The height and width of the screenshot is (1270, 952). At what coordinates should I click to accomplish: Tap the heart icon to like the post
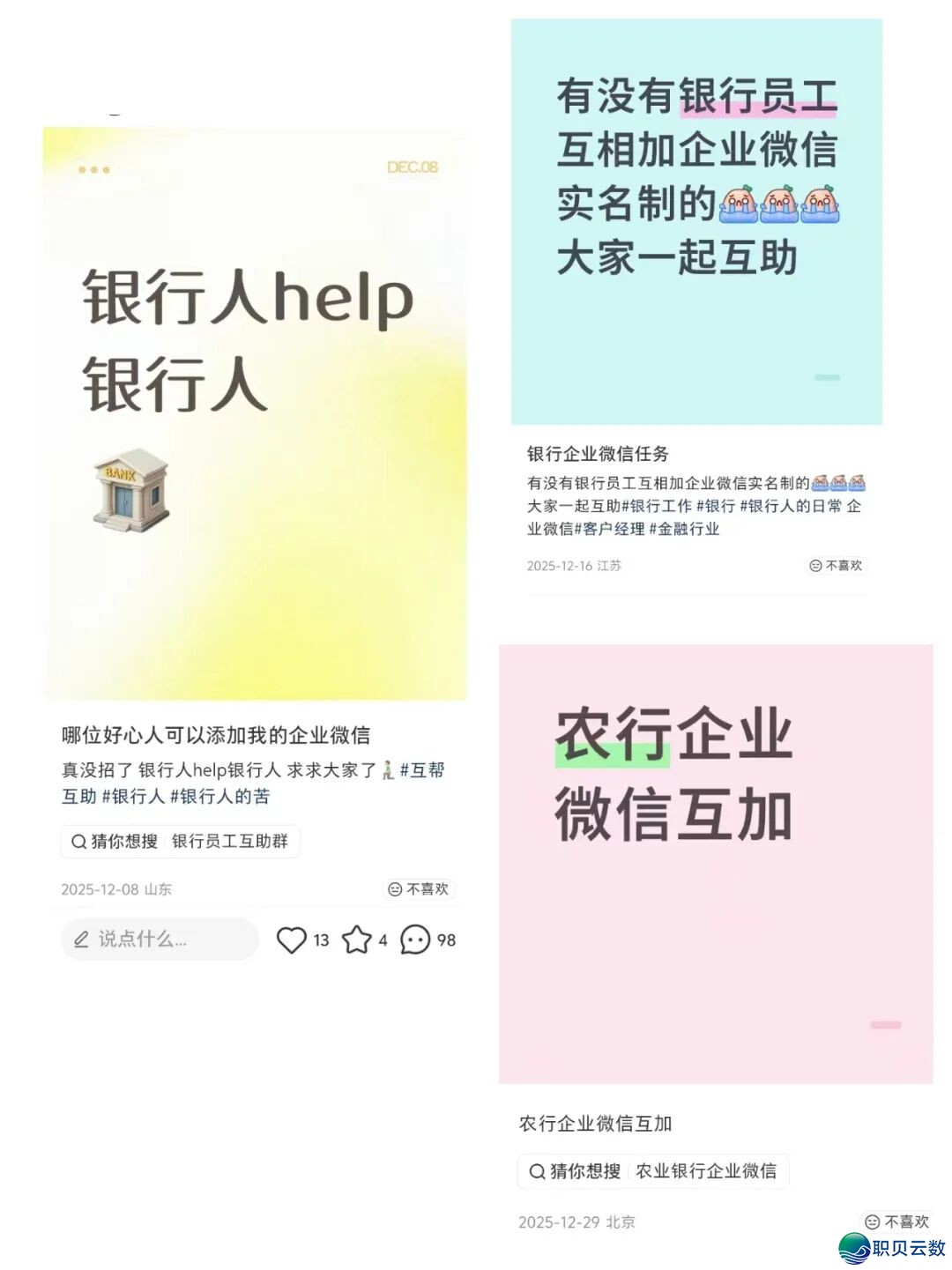coord(293,940)
